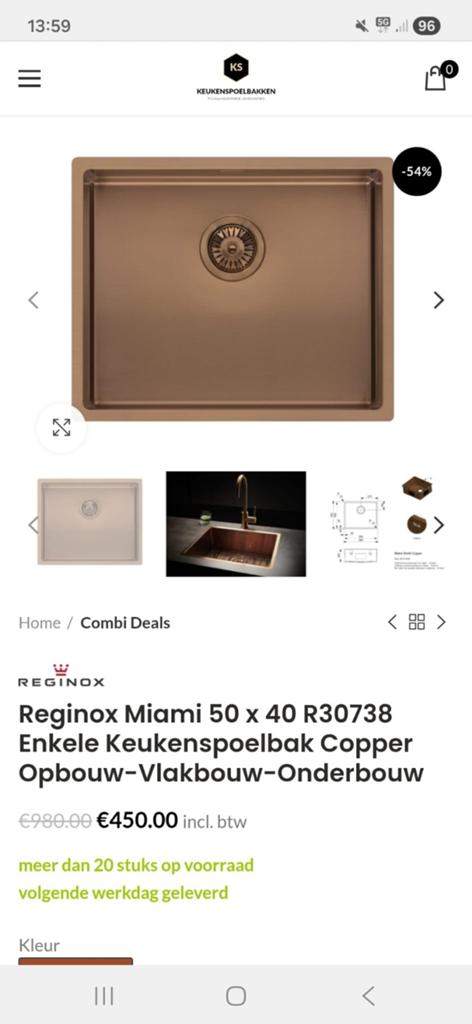This screenshot has height=1024, width=472.
Task: Tap the system home button
Action: [236, 996]
